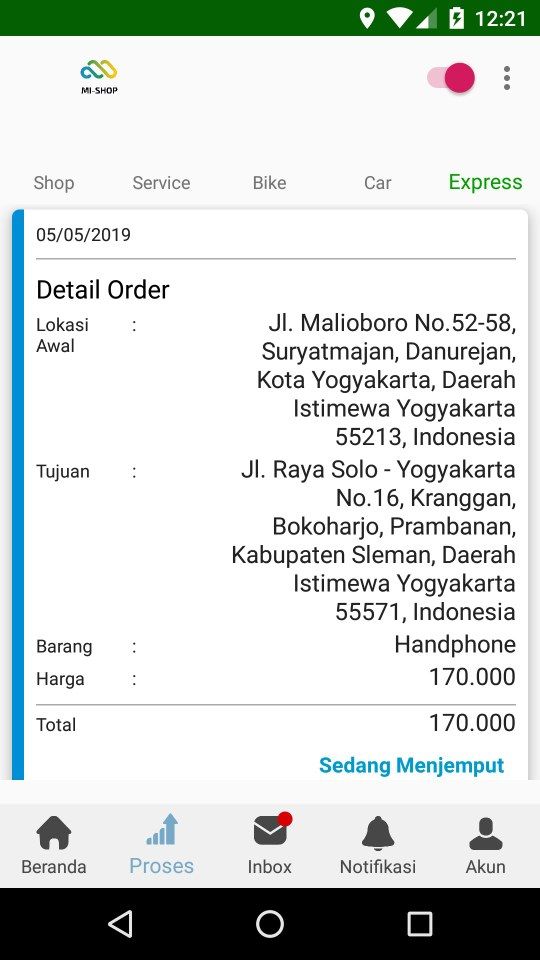This screenshot has height=960, width=540.
Task: Switch to the Shop tab
Action: (x=54, y=182)
